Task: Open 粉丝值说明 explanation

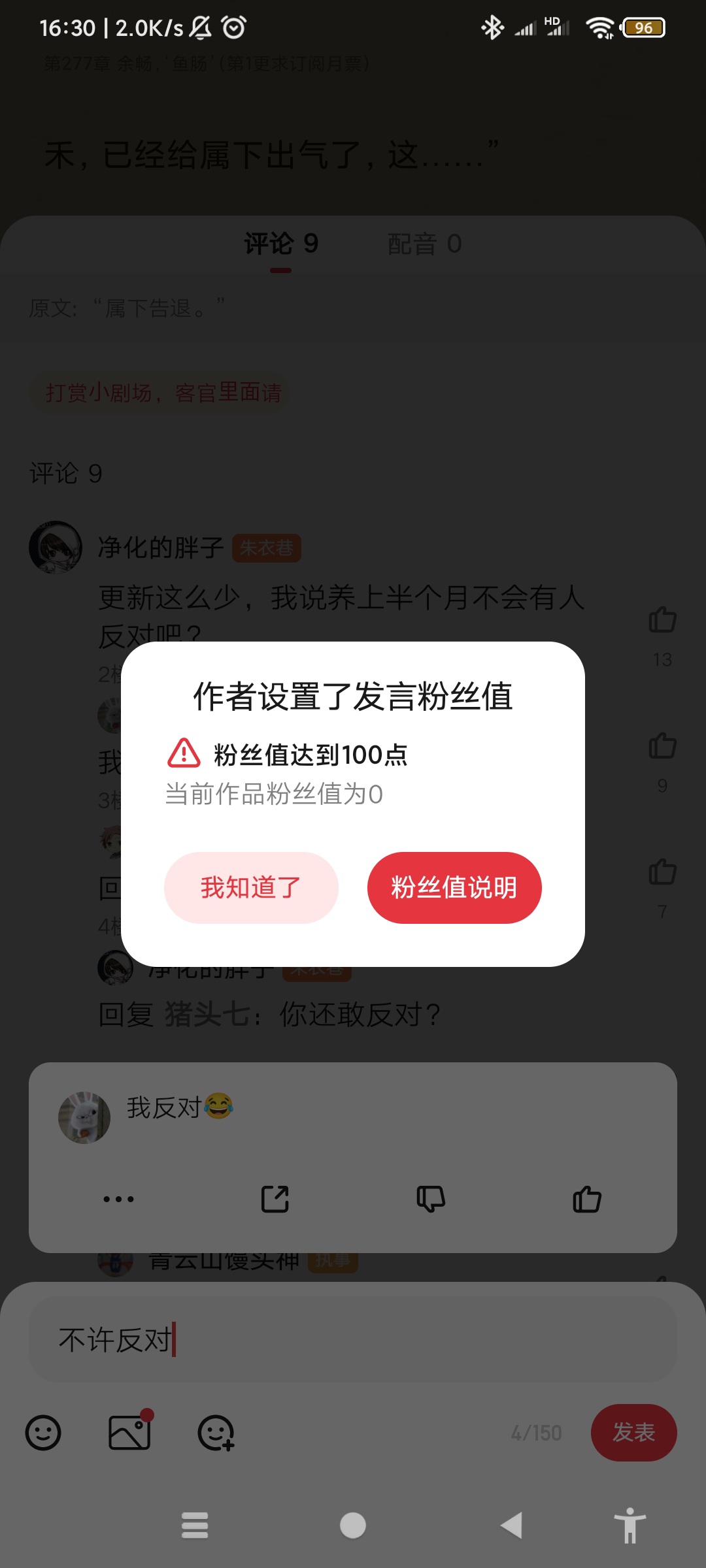Action: point(454,887)
